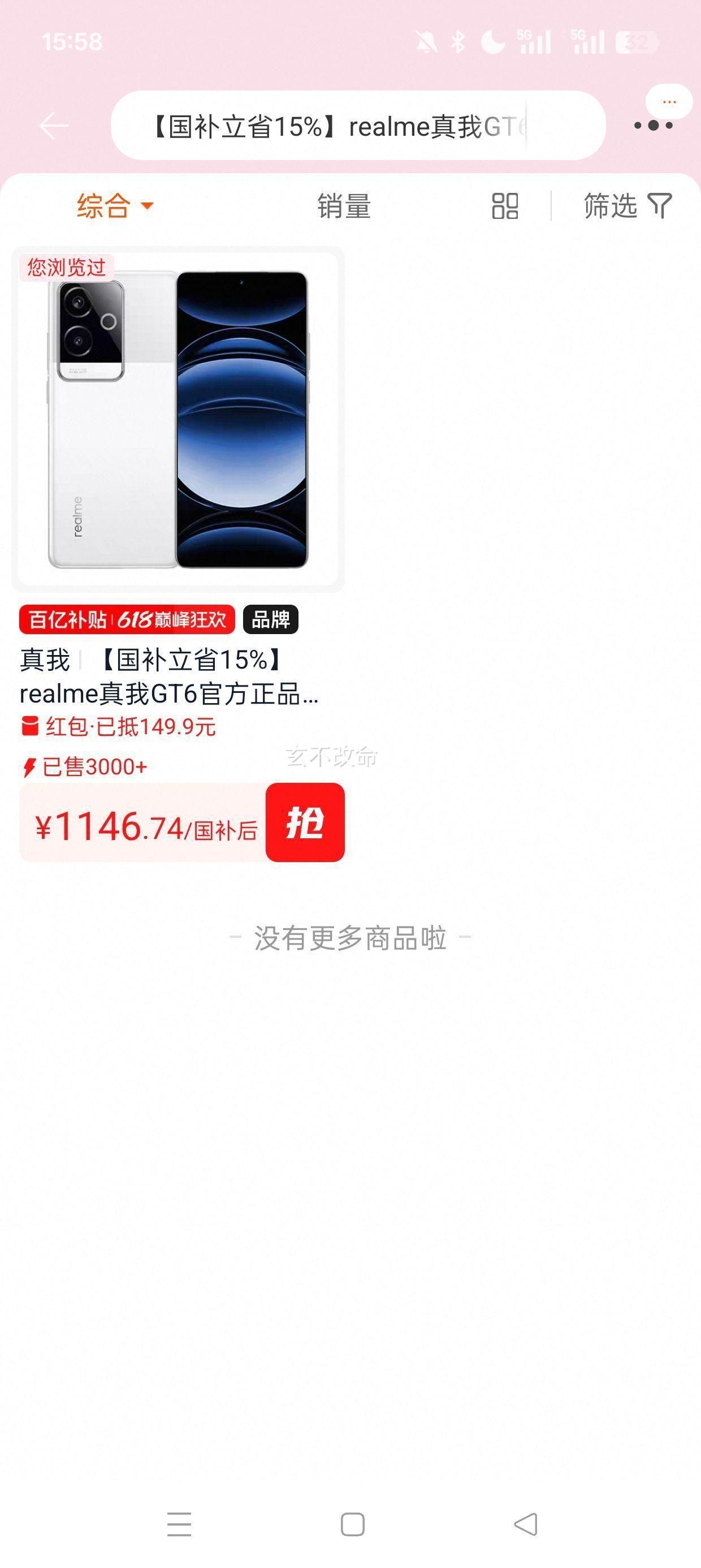Tap the red 抢 buy button
Image resolution: width=701 pixels, height=1568 pixels.
tap(305, 822)
